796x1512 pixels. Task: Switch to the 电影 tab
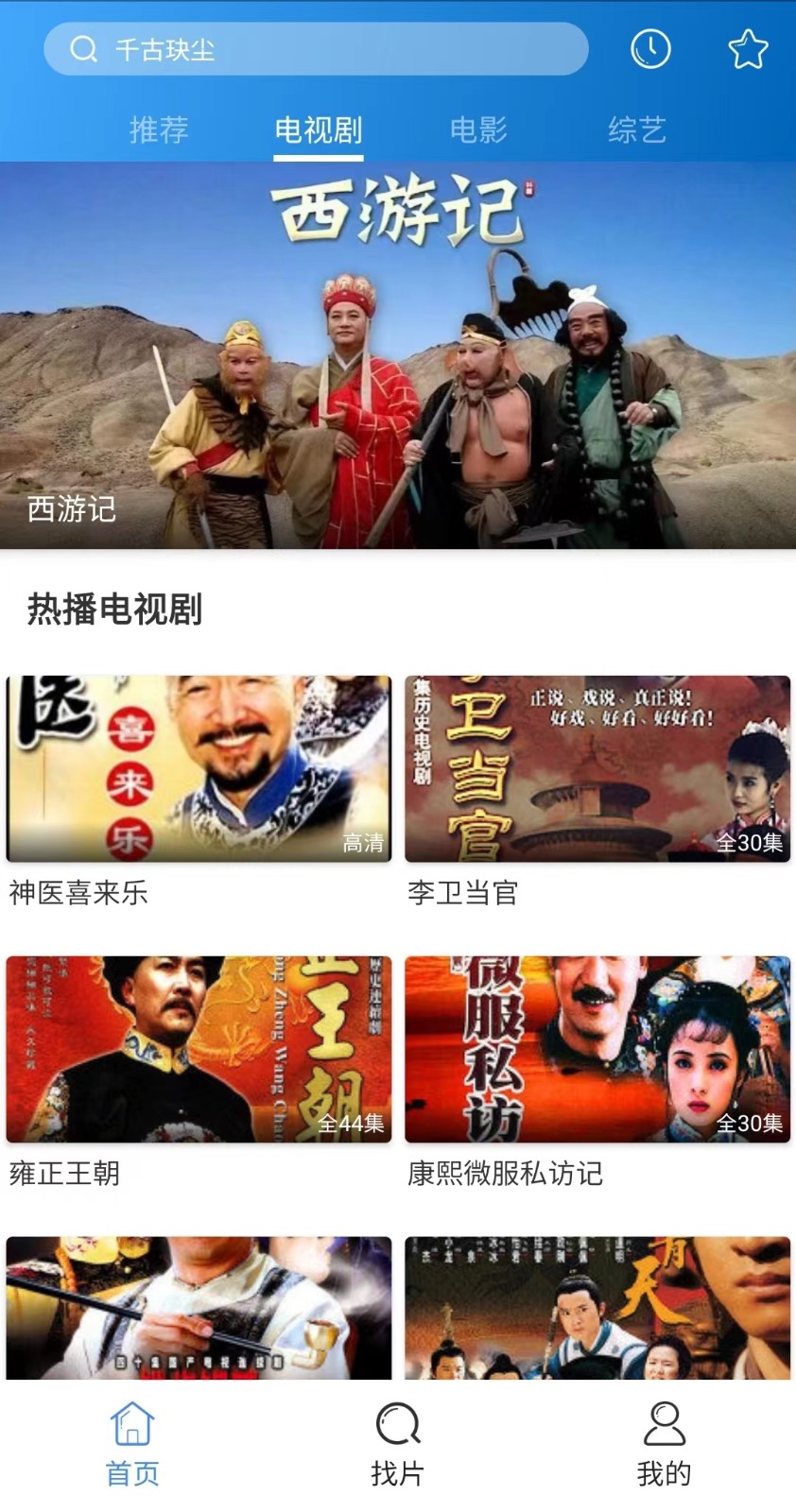480,131
